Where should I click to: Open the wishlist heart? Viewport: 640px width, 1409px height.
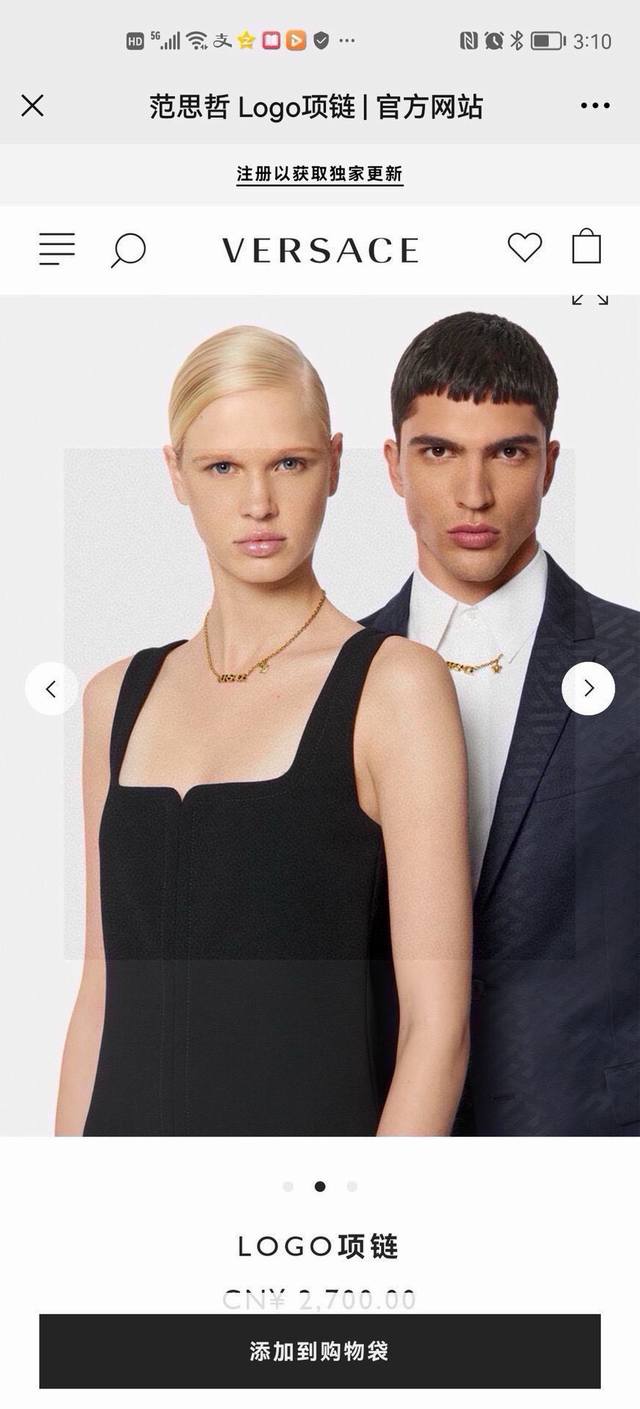(x=524, y=247)
